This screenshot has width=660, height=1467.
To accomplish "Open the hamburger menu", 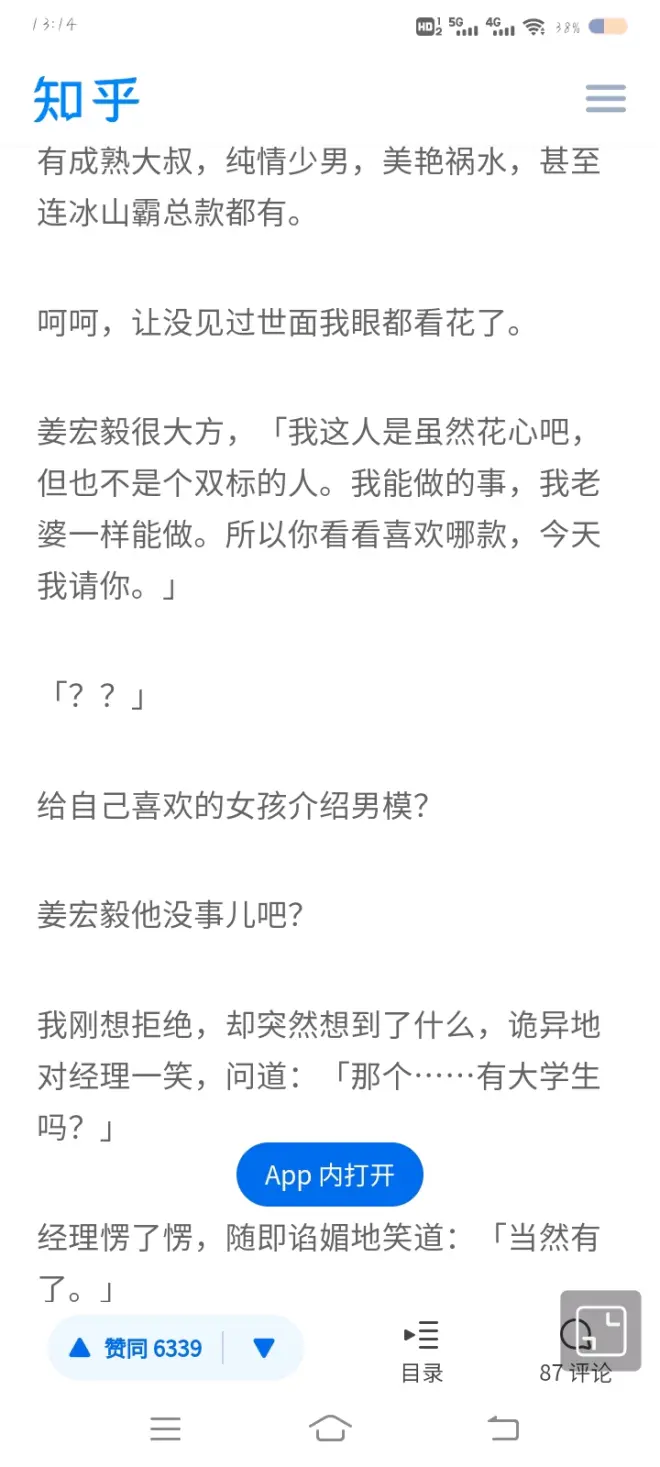I will pyautogui.click(x=605, y=99).
